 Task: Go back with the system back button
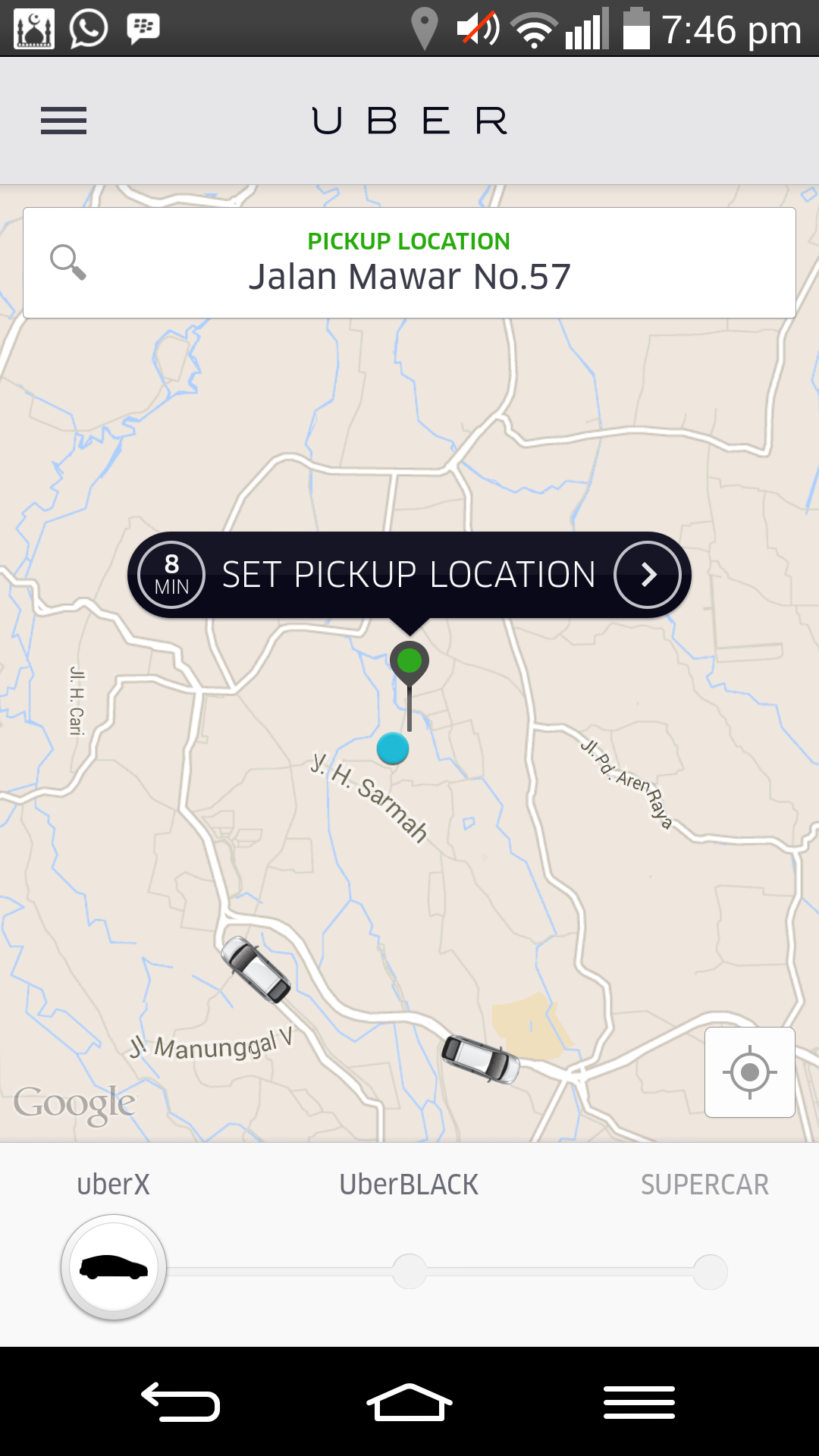(180, 1401)
